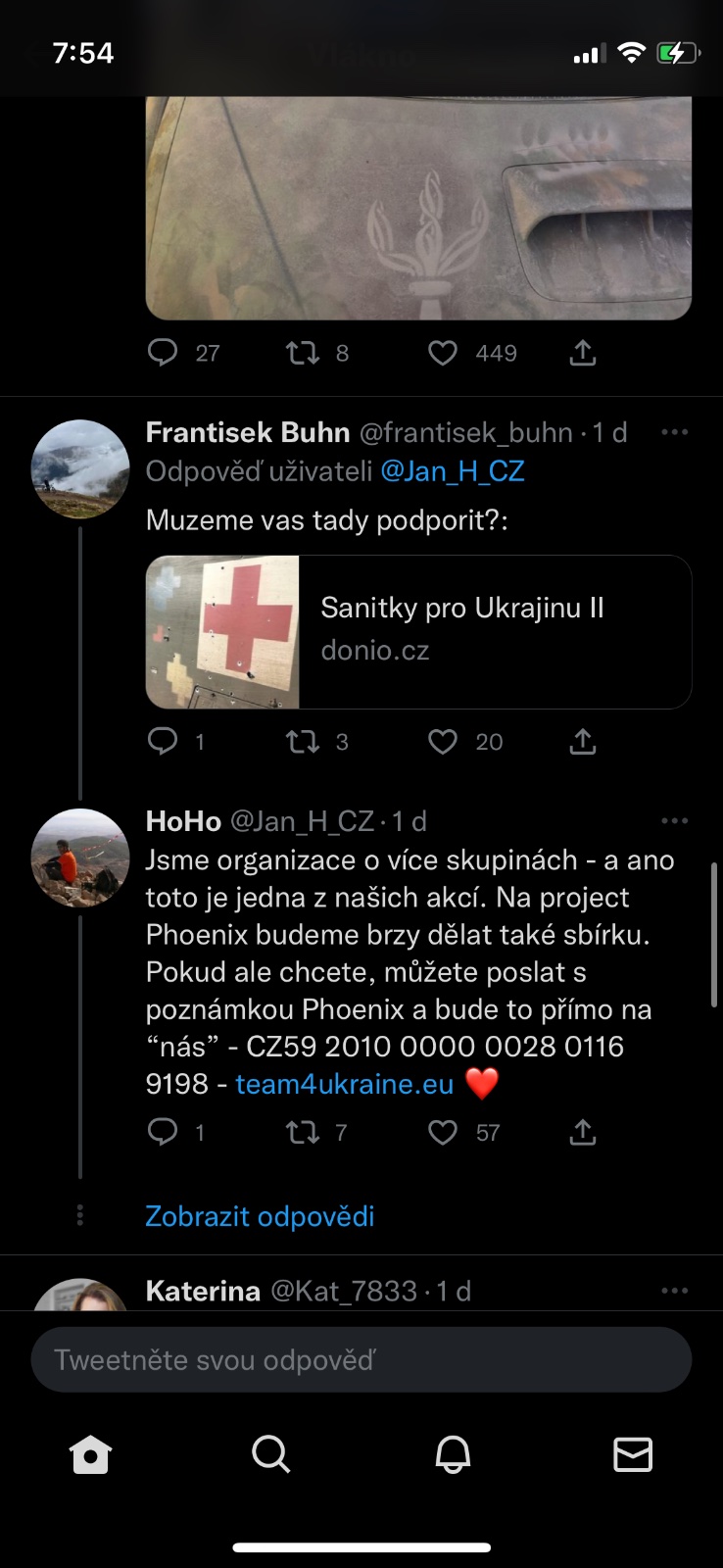Open the notifications bell tab
The image size is (723, 1568).
click(453, 1455)
